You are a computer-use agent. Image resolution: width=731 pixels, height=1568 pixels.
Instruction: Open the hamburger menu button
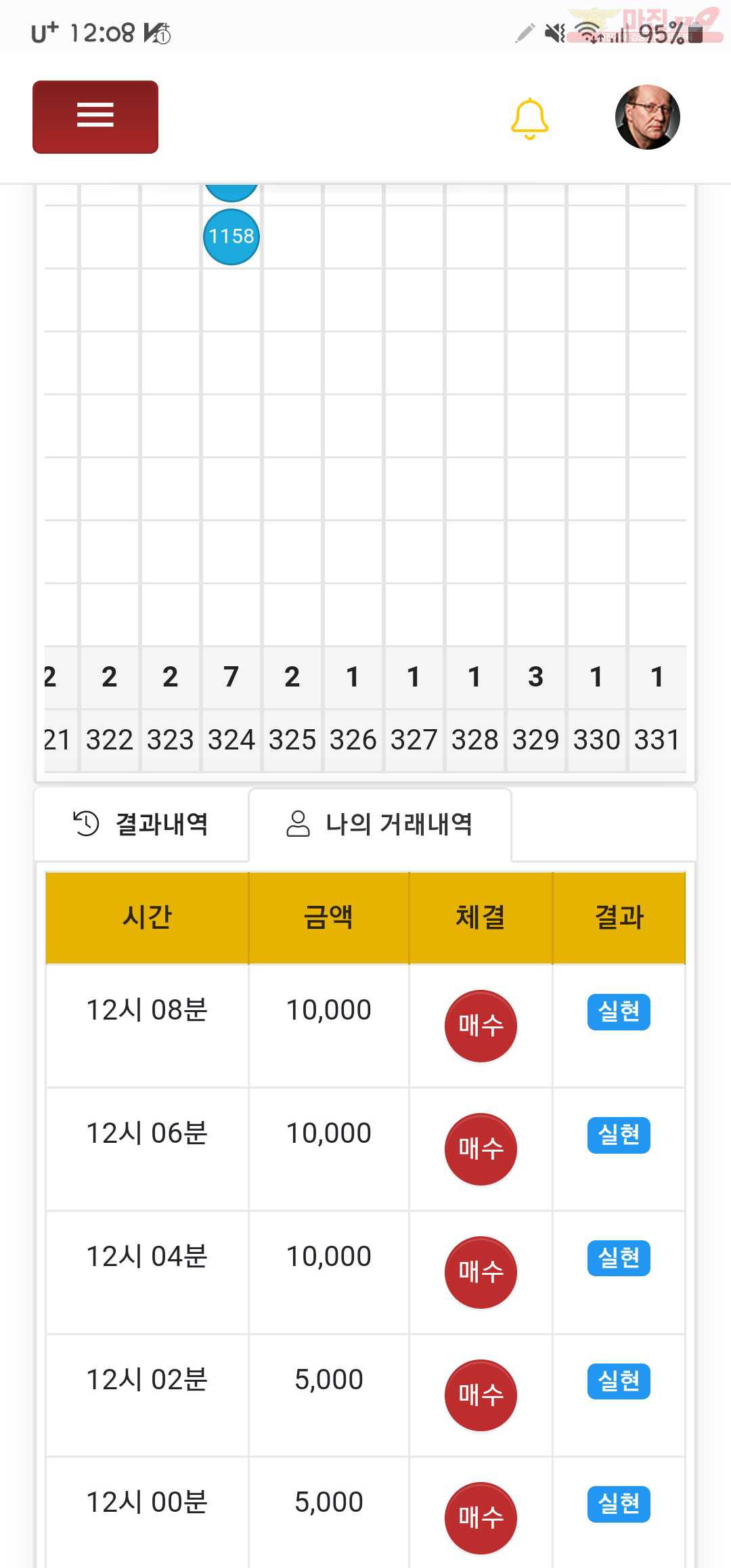95,117
